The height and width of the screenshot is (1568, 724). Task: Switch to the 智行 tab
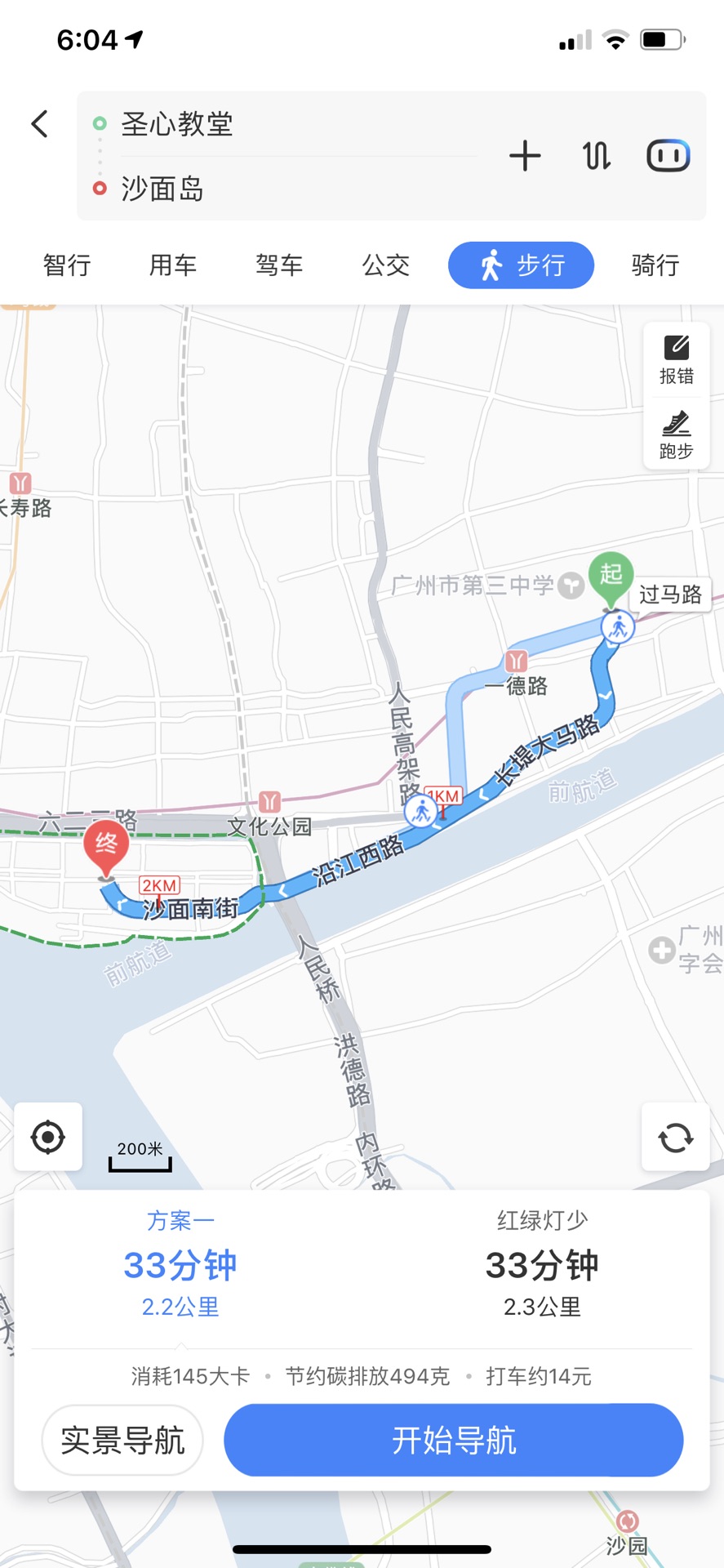pos(67,265)
